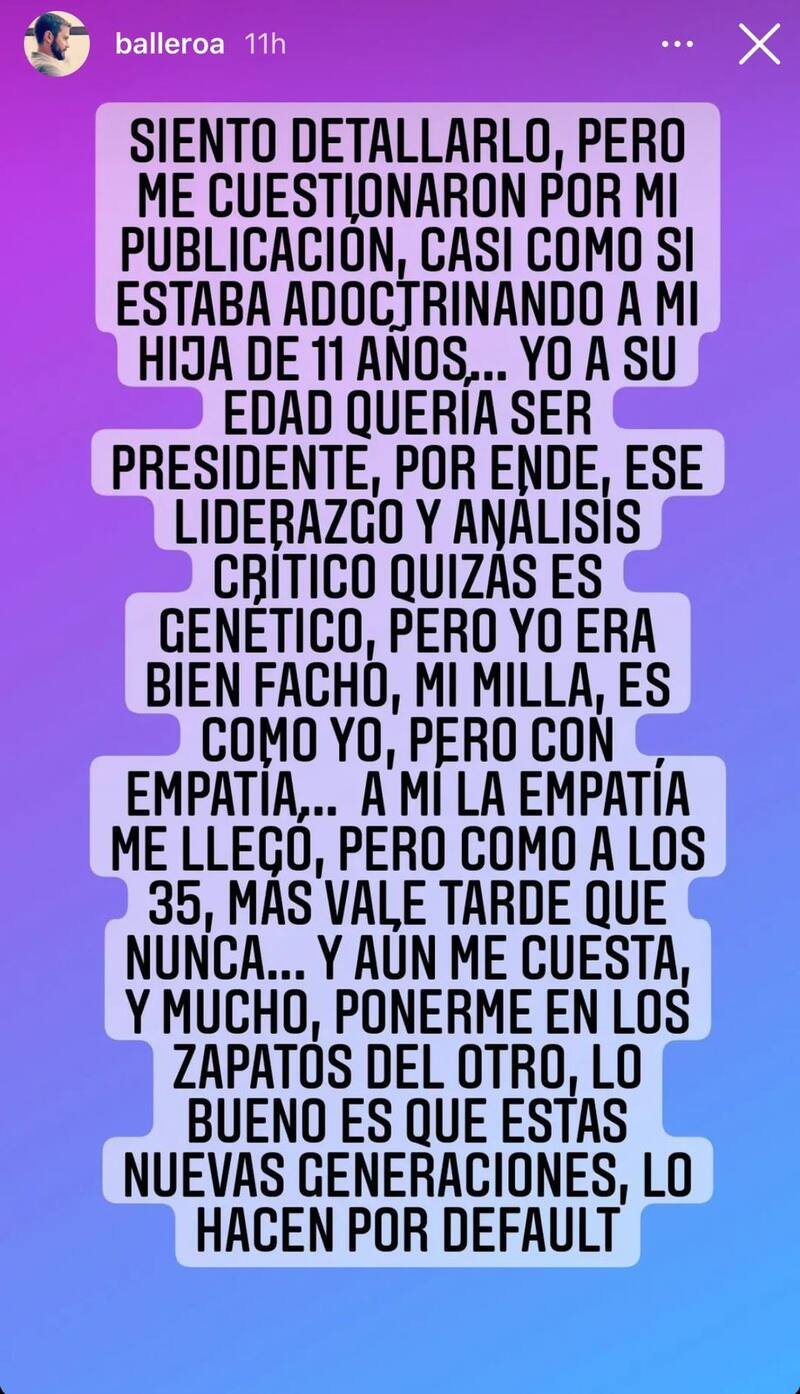This screenshot has height=1394, width=800.
Task: Open balleroa's profile picture
Action: tap(57, 44)
